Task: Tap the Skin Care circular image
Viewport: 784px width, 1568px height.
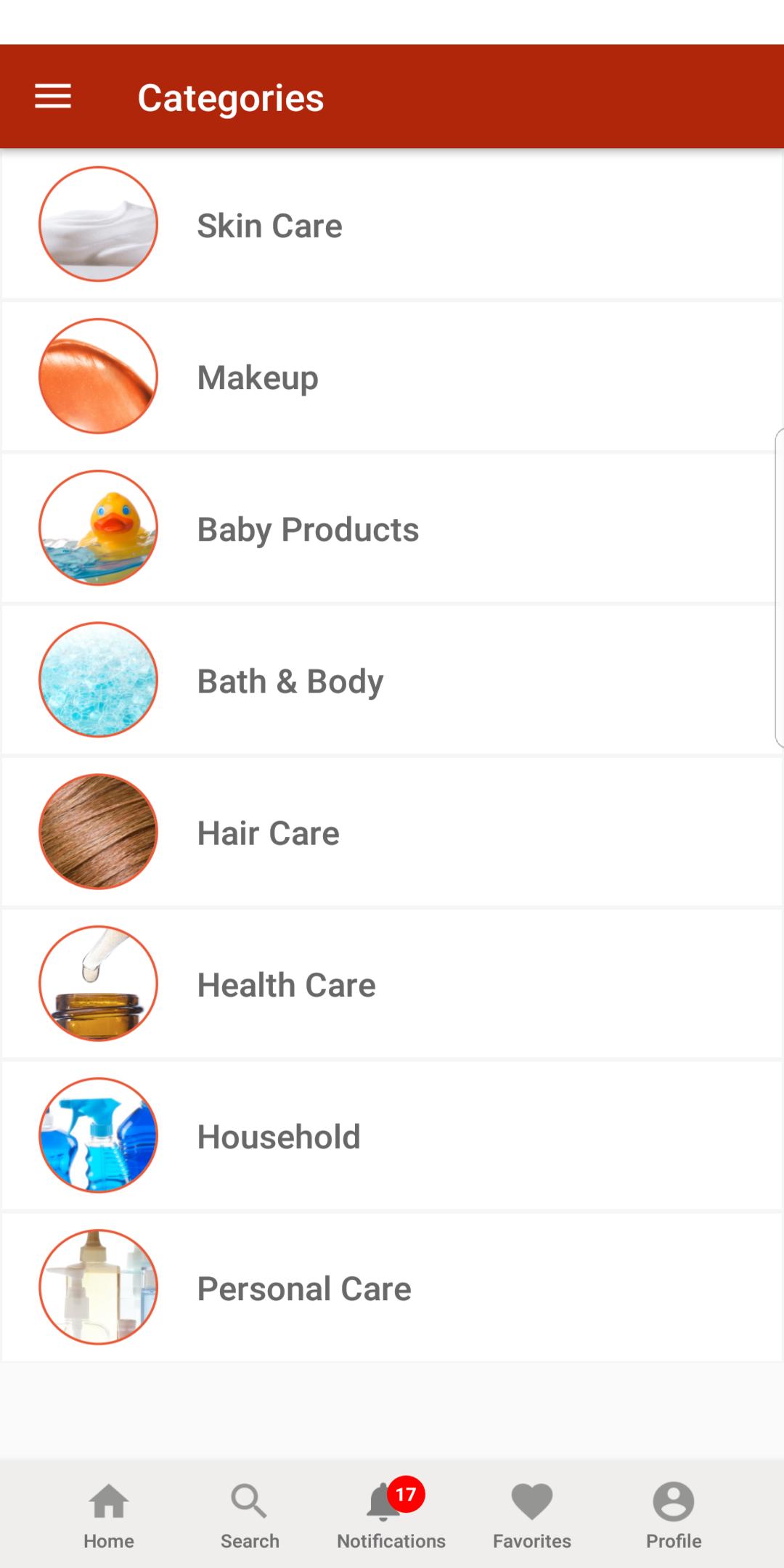Action: coord(98,224)
